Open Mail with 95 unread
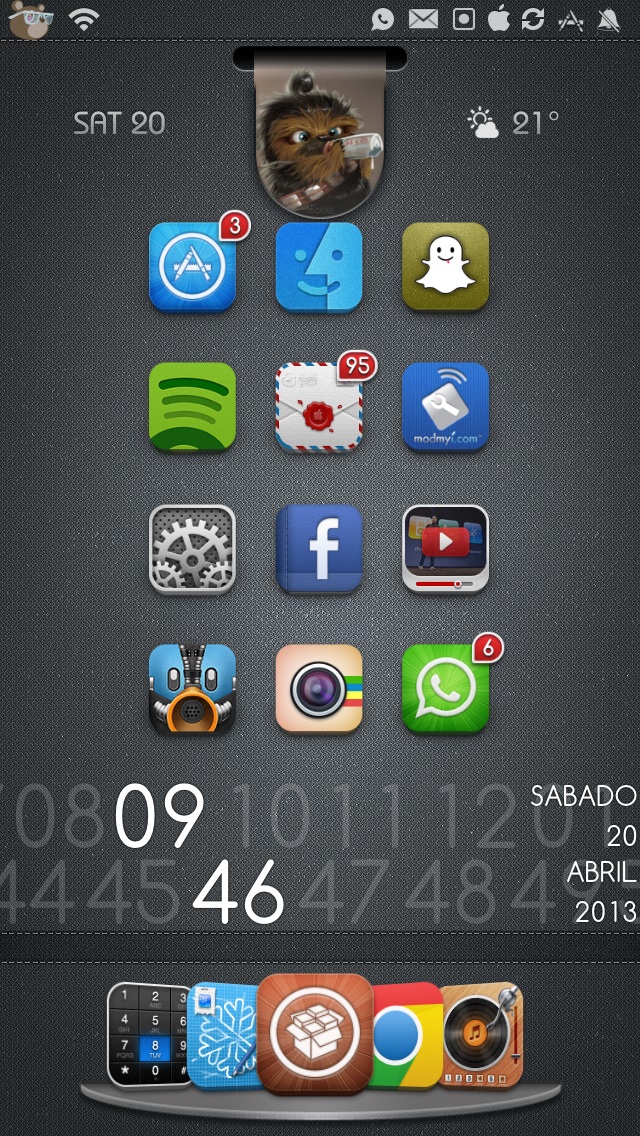 coord(319,406)
